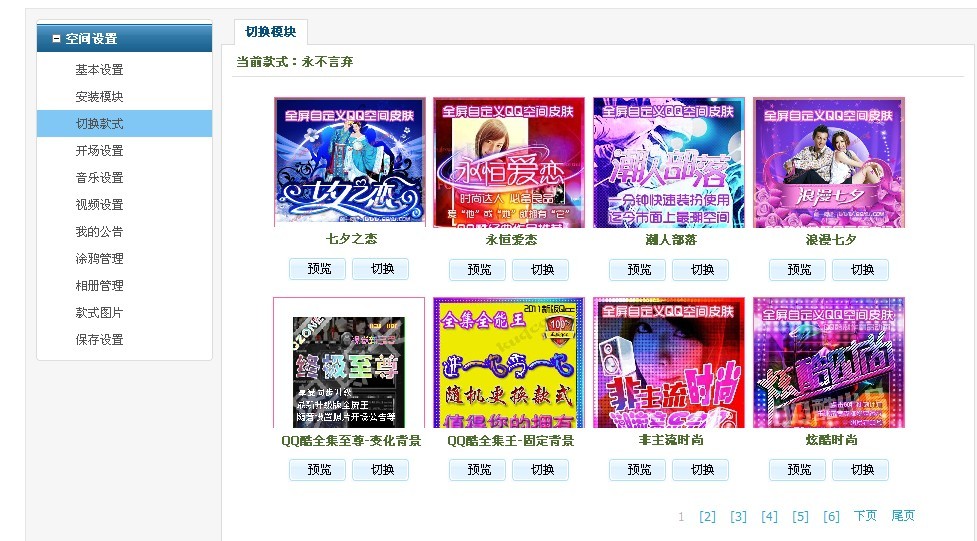Viewport: 977px width, 541px height.
Task: Open 基本设置 in the sidebar
Action: 99,70
